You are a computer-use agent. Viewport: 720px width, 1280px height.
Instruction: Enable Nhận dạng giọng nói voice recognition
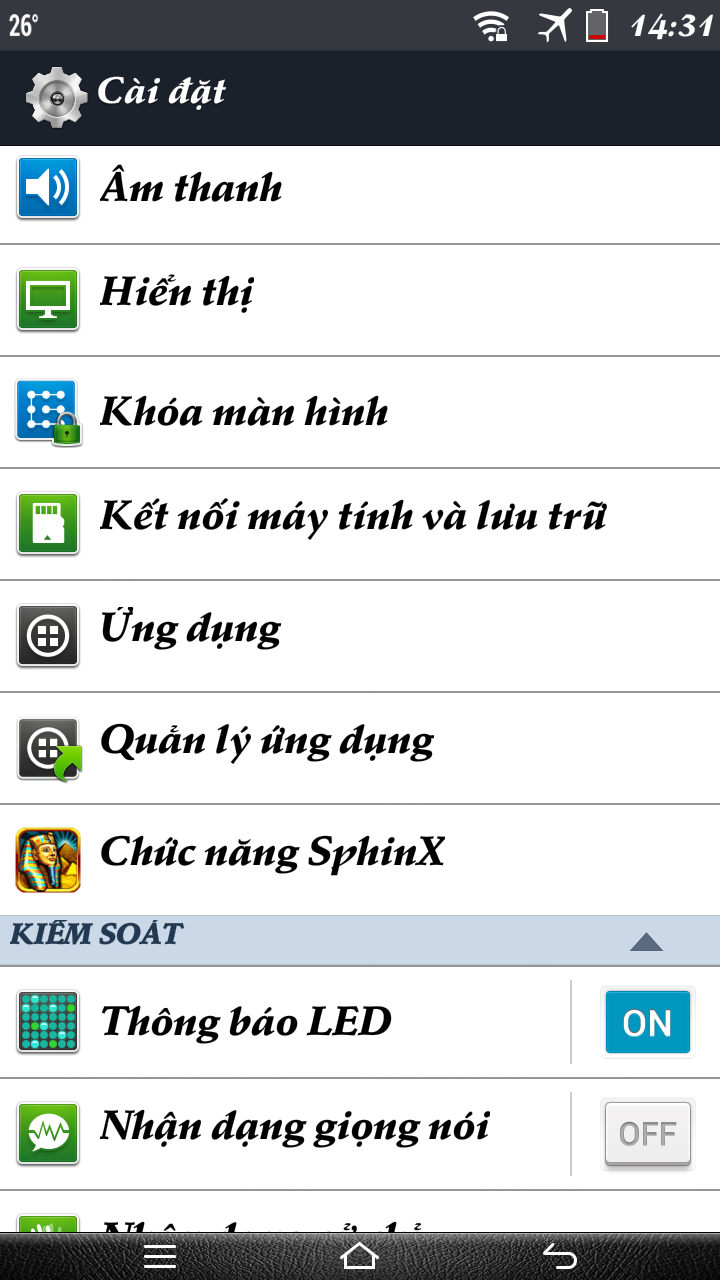647,1133
